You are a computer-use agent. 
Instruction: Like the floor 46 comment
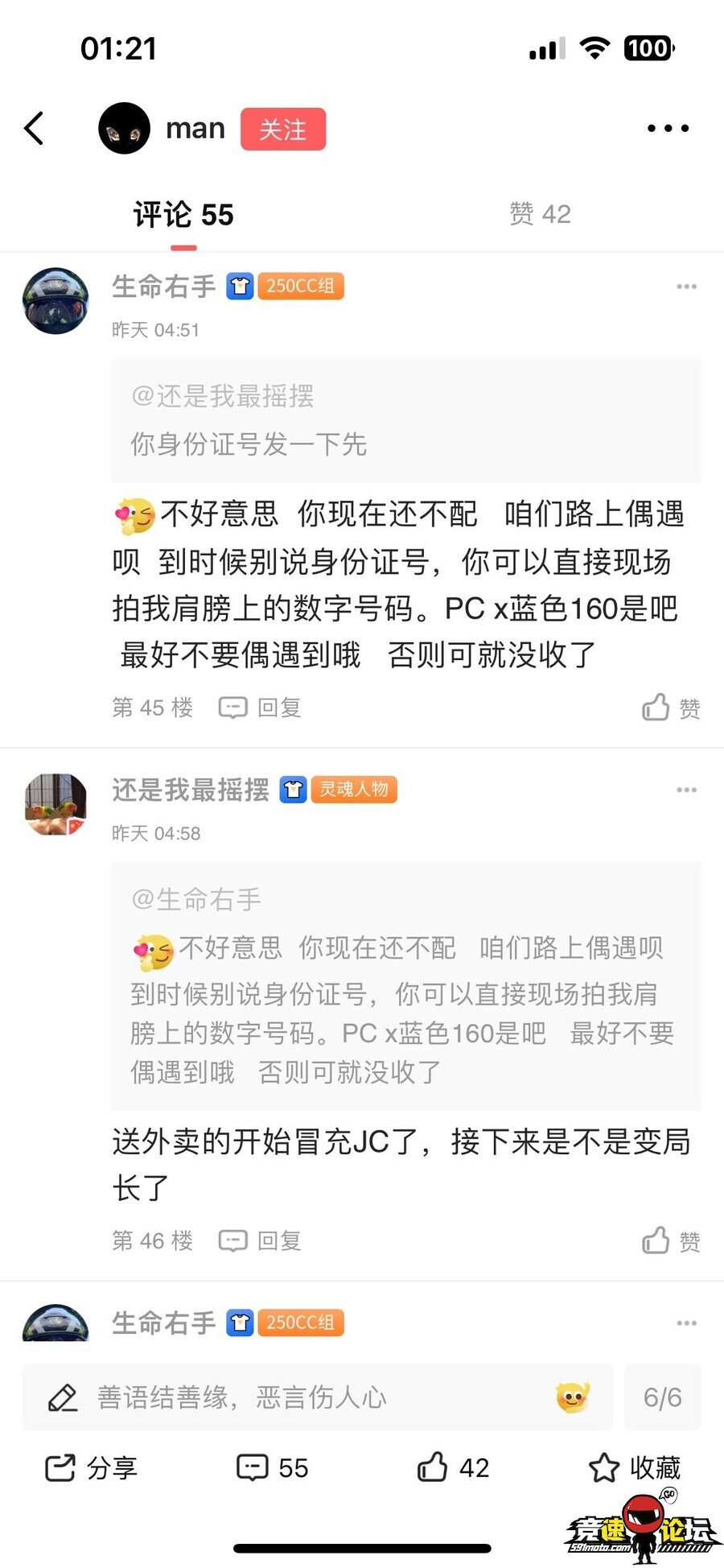point(670,1240)
